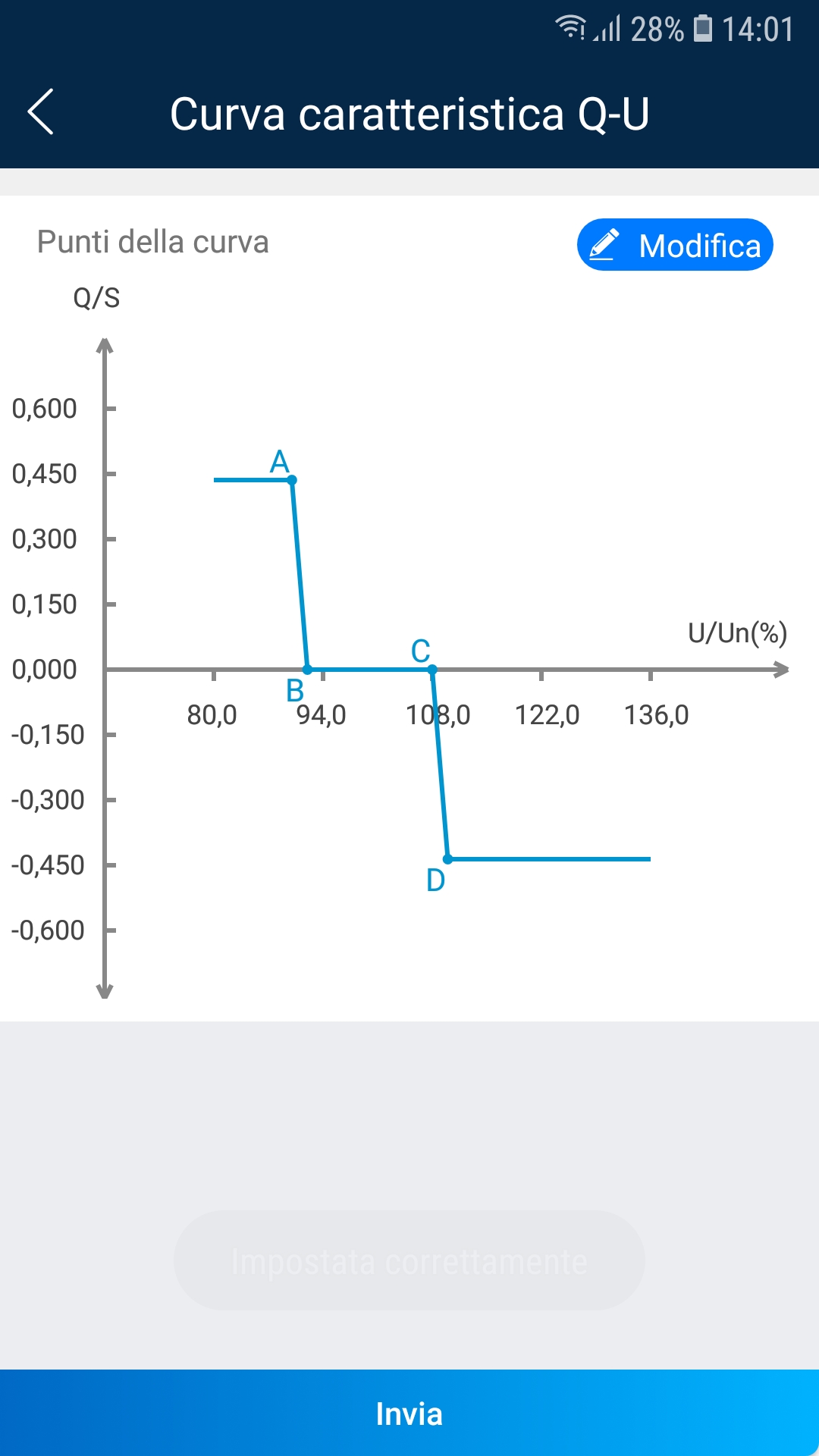This screenshot has height=1456, width=819.
Task: Tap Modifica to edit curve points
Action: [x=675, y=245]
